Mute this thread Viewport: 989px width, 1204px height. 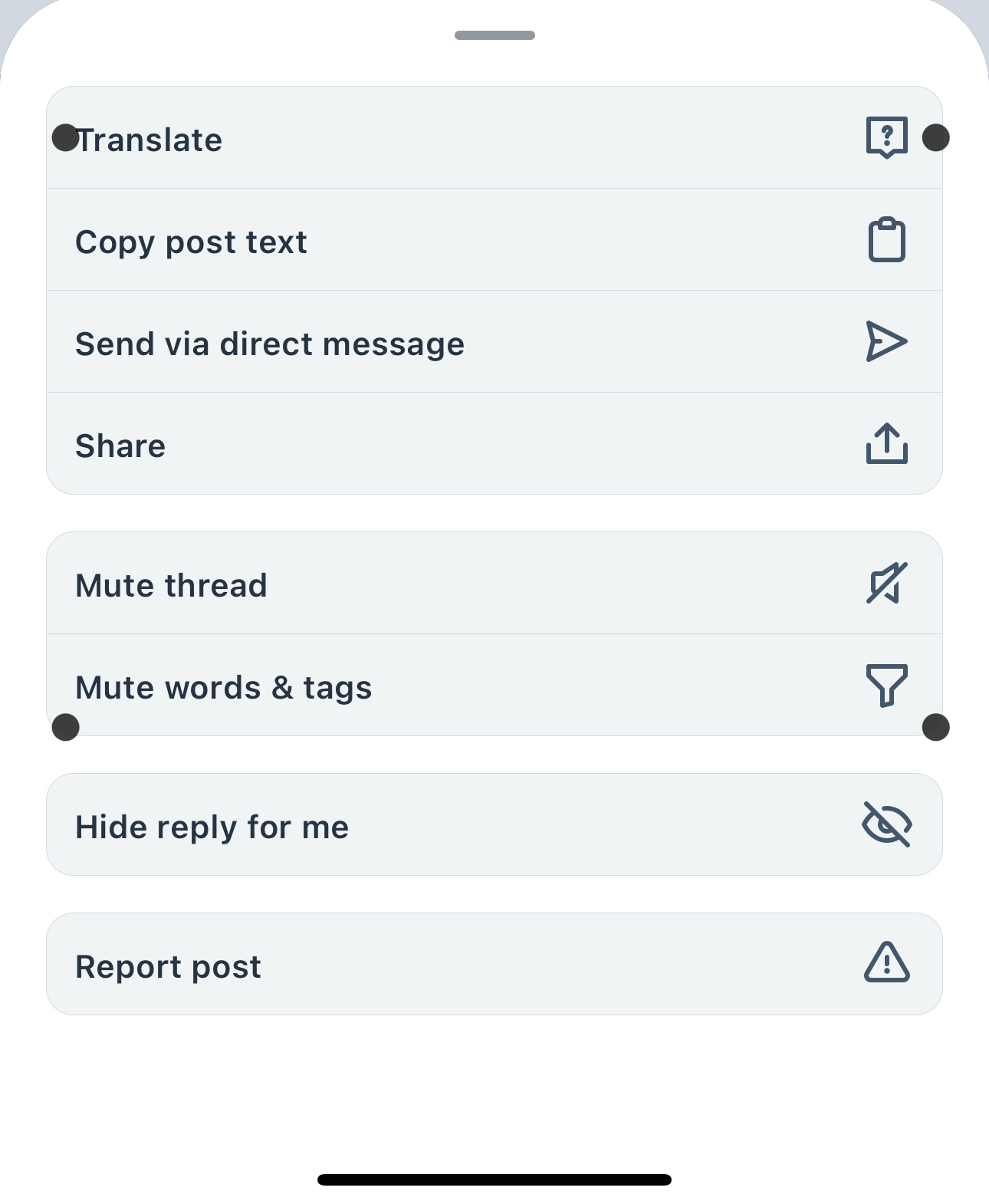coord(494,584)
